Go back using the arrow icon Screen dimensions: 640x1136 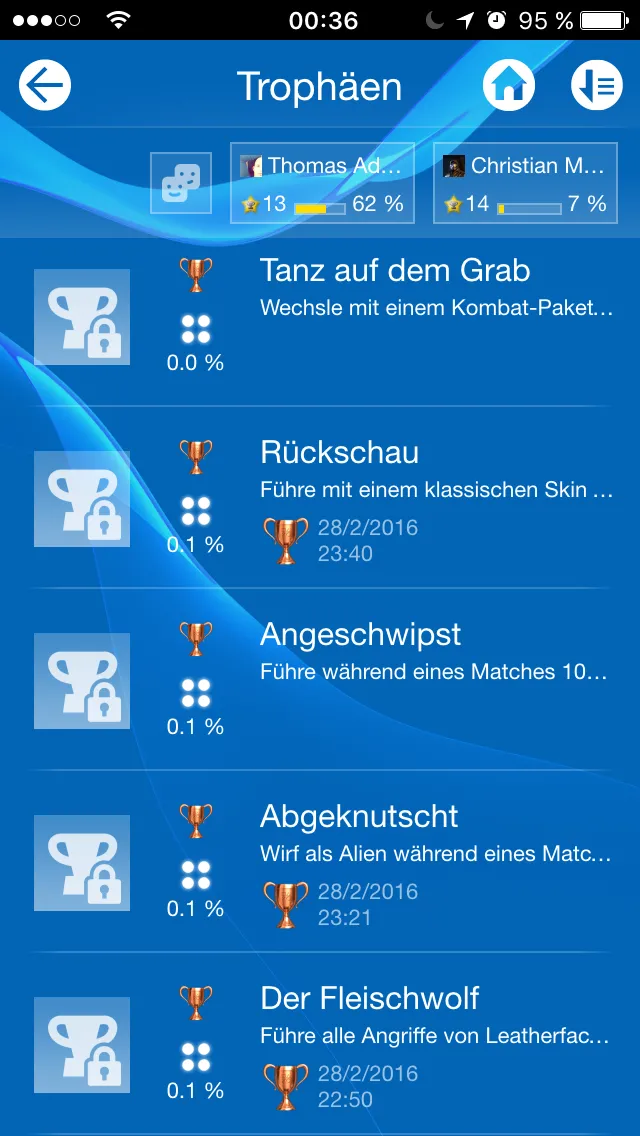pos(45,86)
